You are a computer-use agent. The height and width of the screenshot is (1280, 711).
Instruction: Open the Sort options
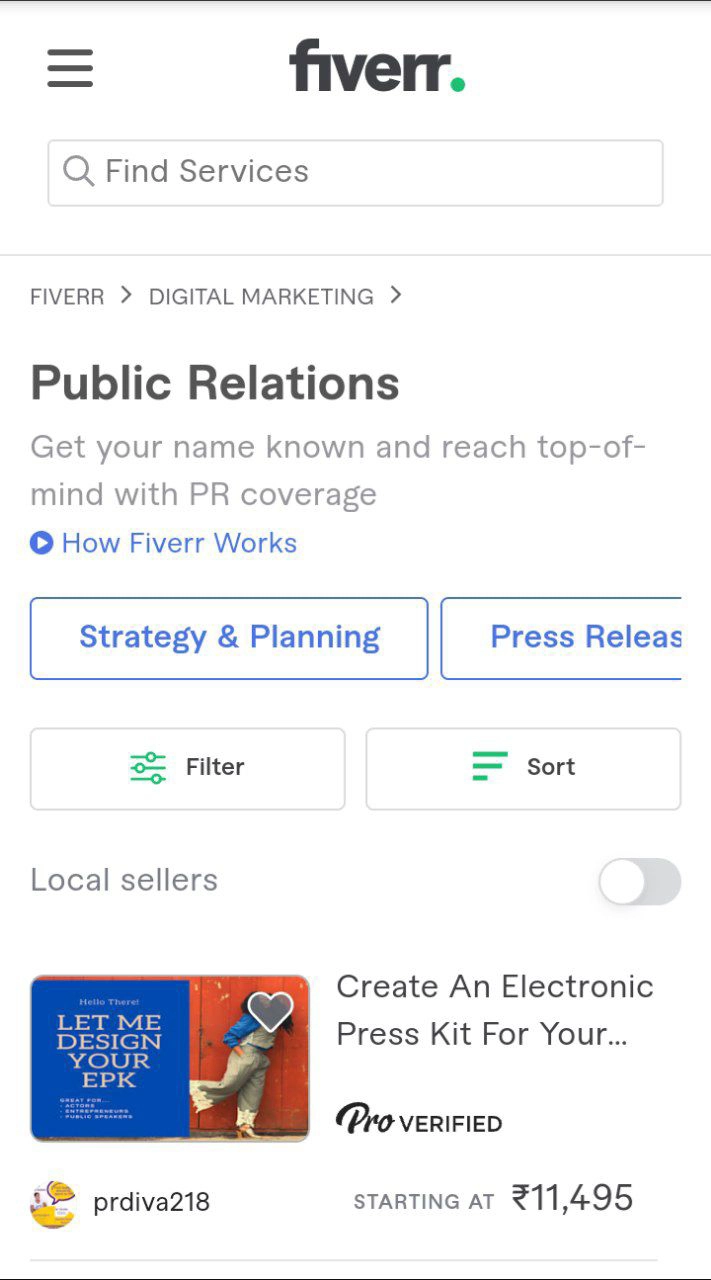tap(523, 768)
